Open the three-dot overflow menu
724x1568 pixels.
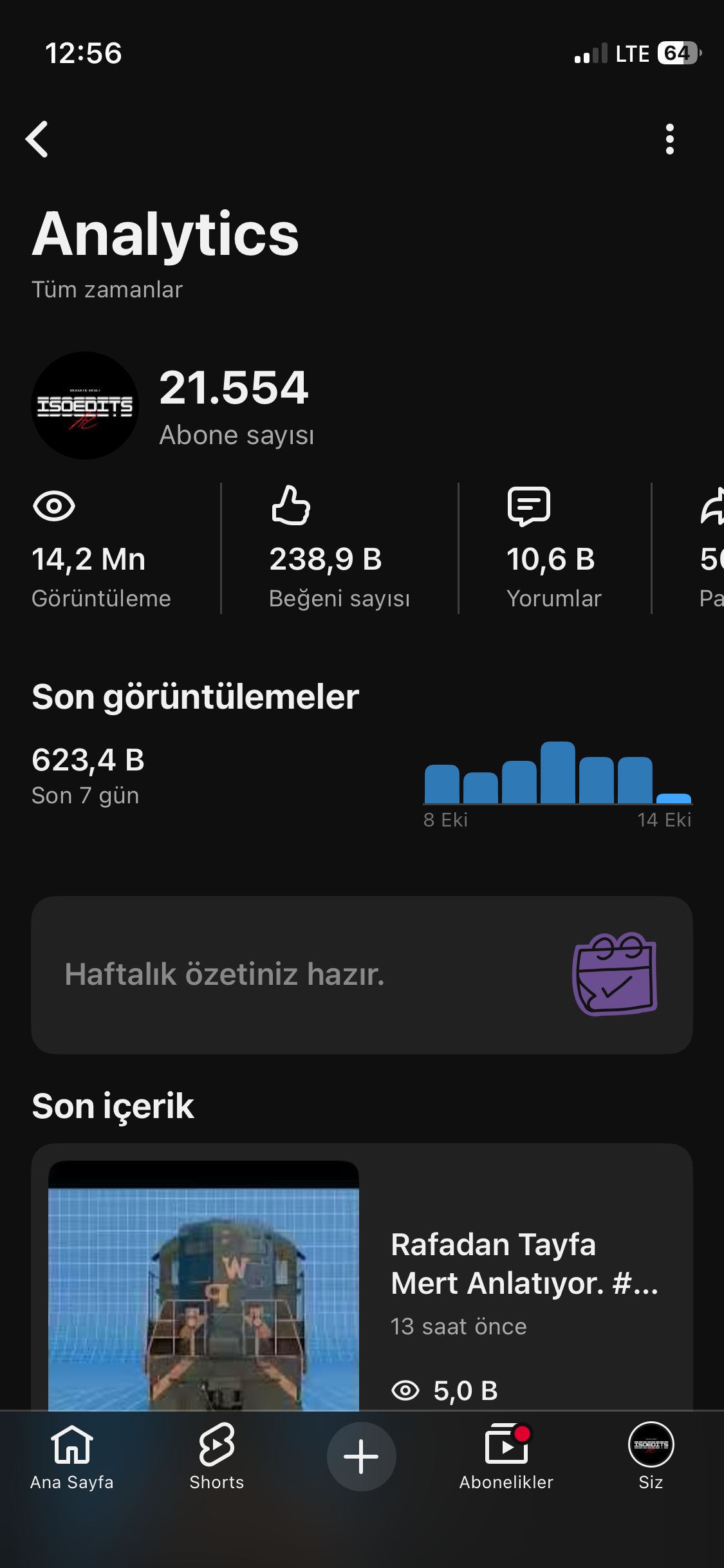click(x=670, y=139)
